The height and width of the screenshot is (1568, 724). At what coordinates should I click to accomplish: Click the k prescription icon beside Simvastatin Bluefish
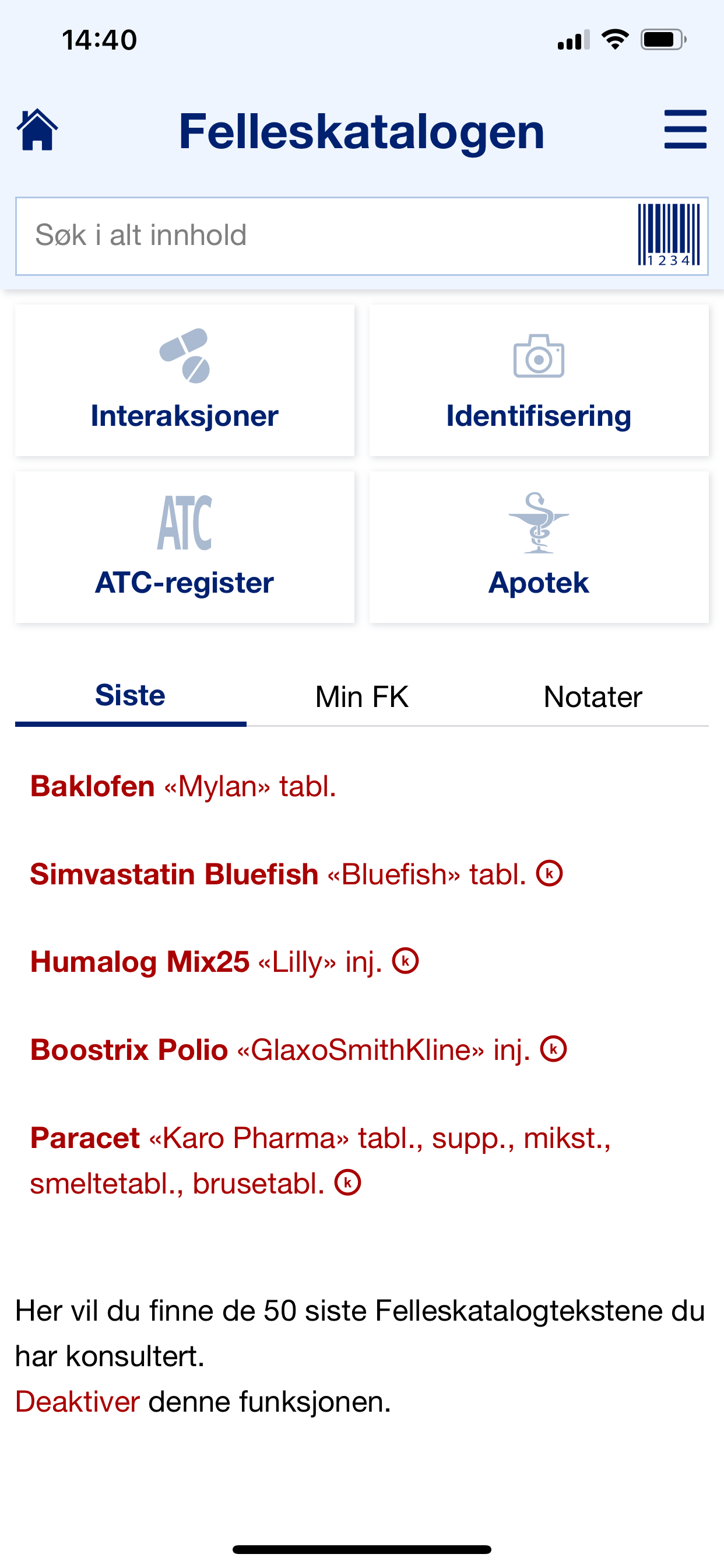coord(549,873)
